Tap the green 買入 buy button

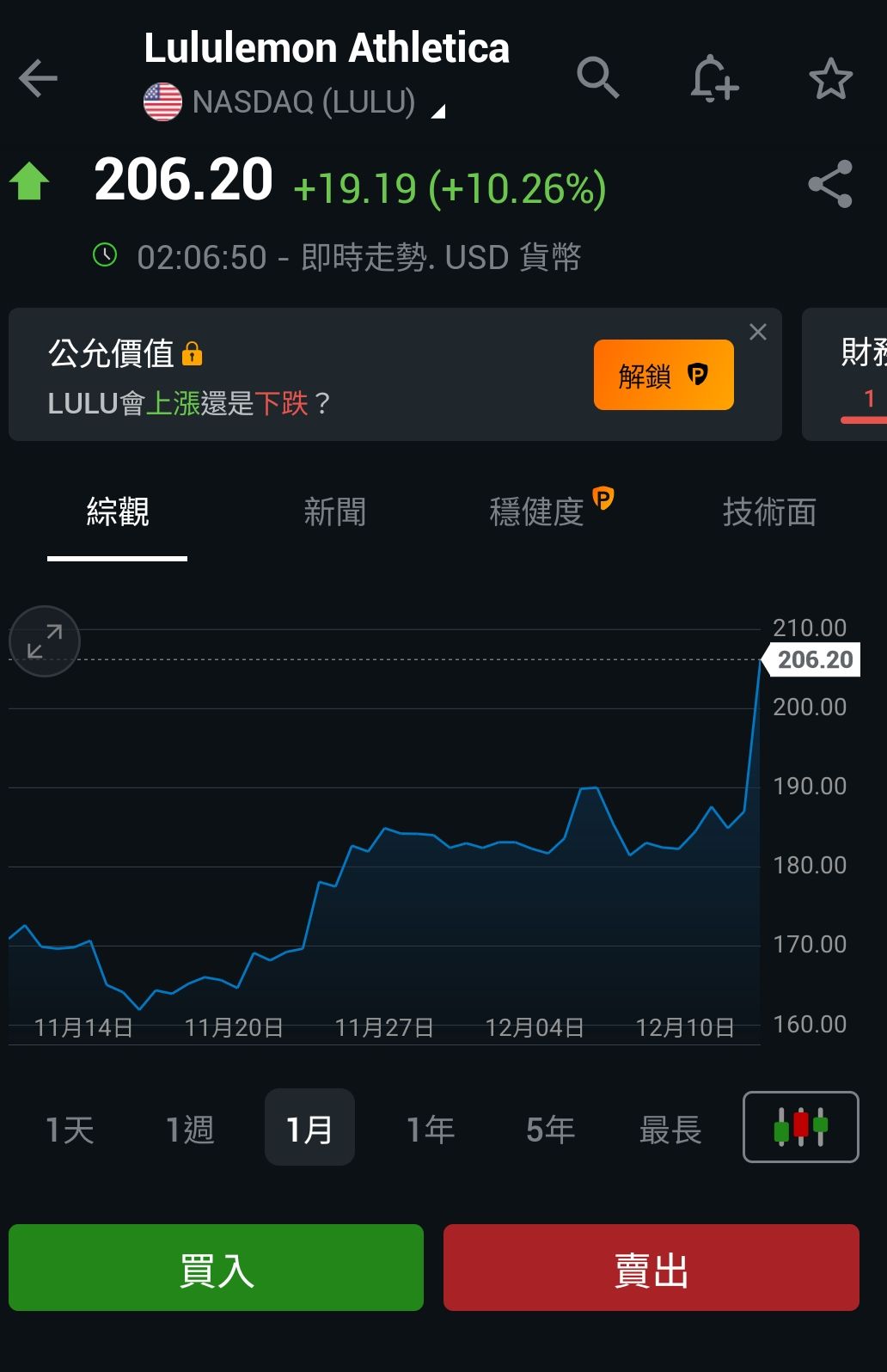(x=216, y=1268)
